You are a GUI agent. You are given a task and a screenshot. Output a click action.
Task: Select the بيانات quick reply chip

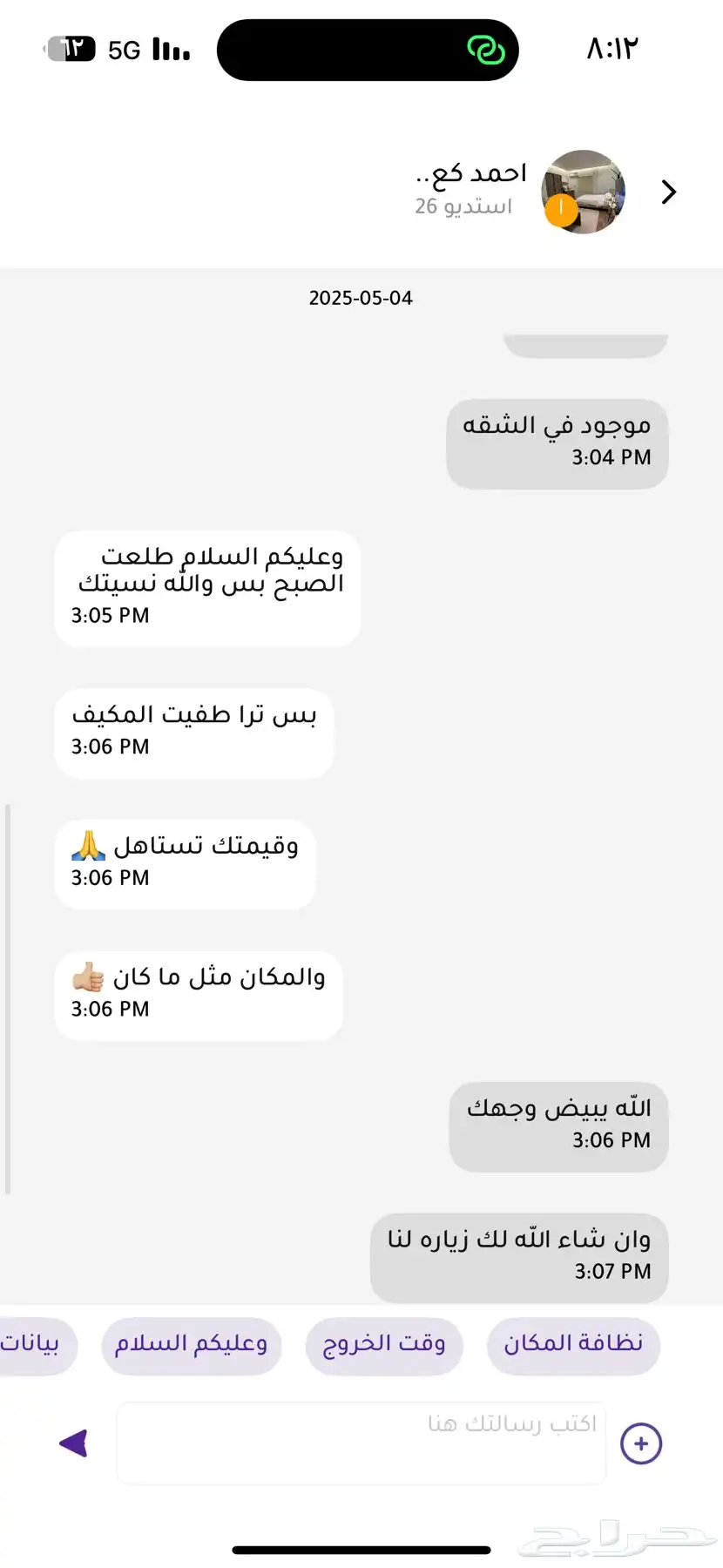(35, 1346)
